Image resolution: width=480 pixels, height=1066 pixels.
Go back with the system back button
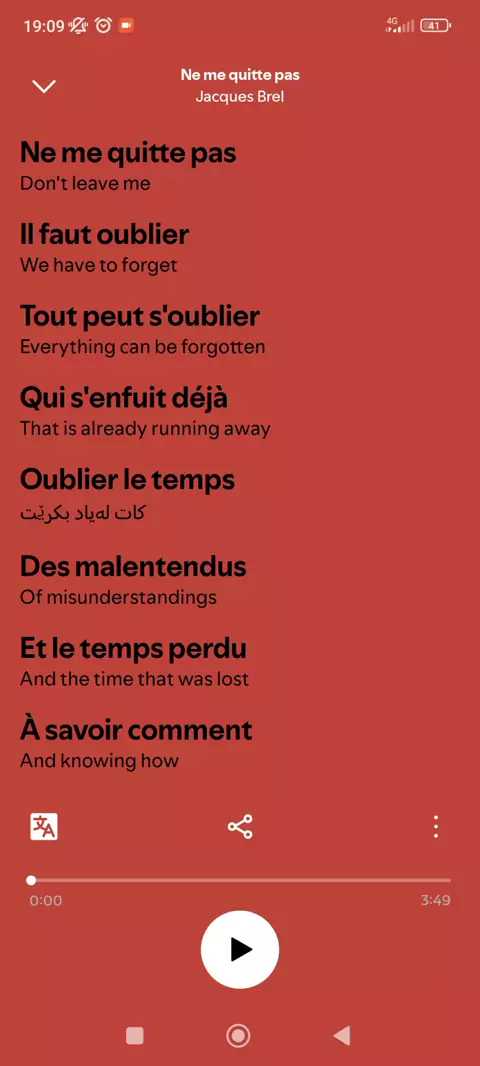342,1035
